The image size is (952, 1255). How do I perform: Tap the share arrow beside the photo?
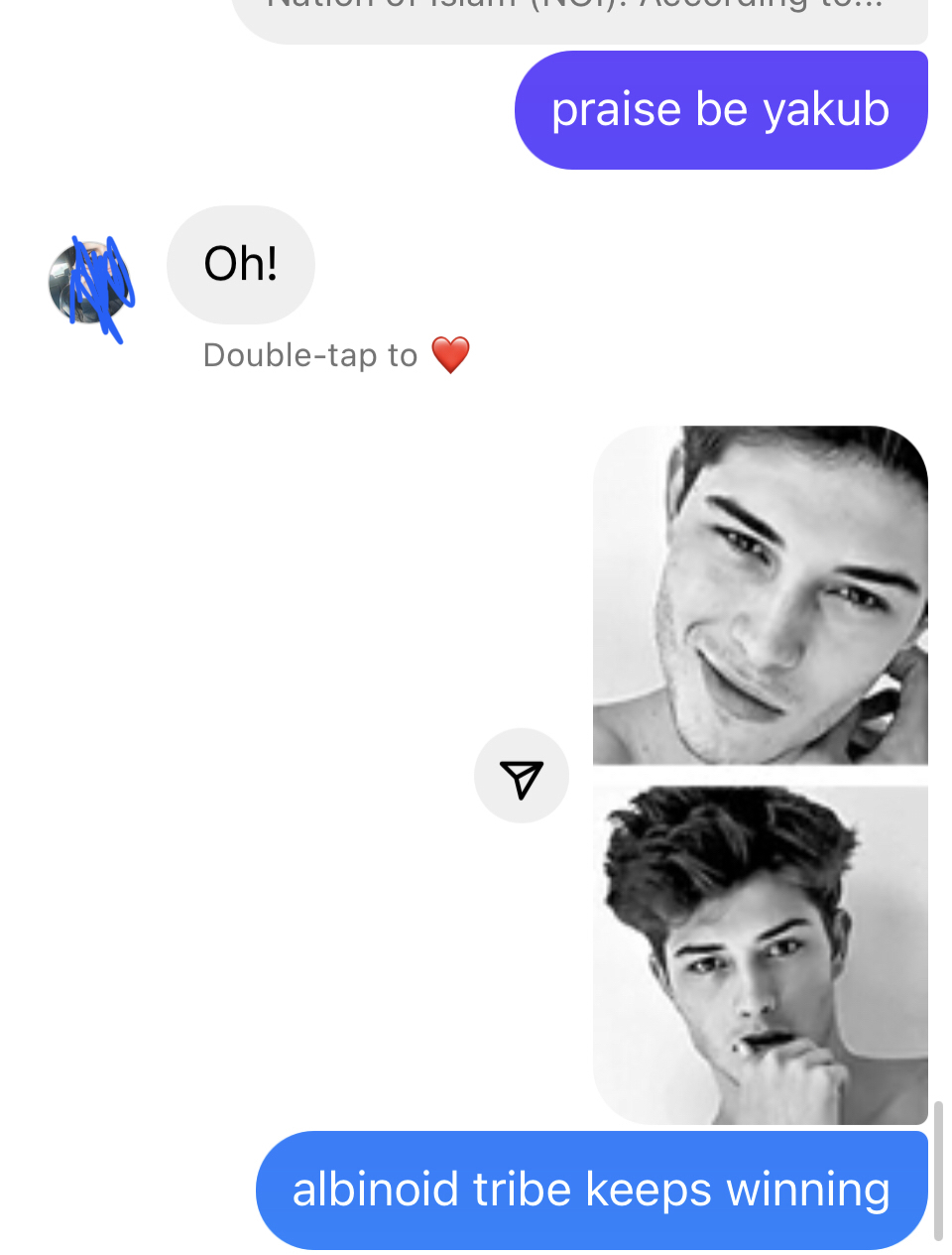pos(522,776)
